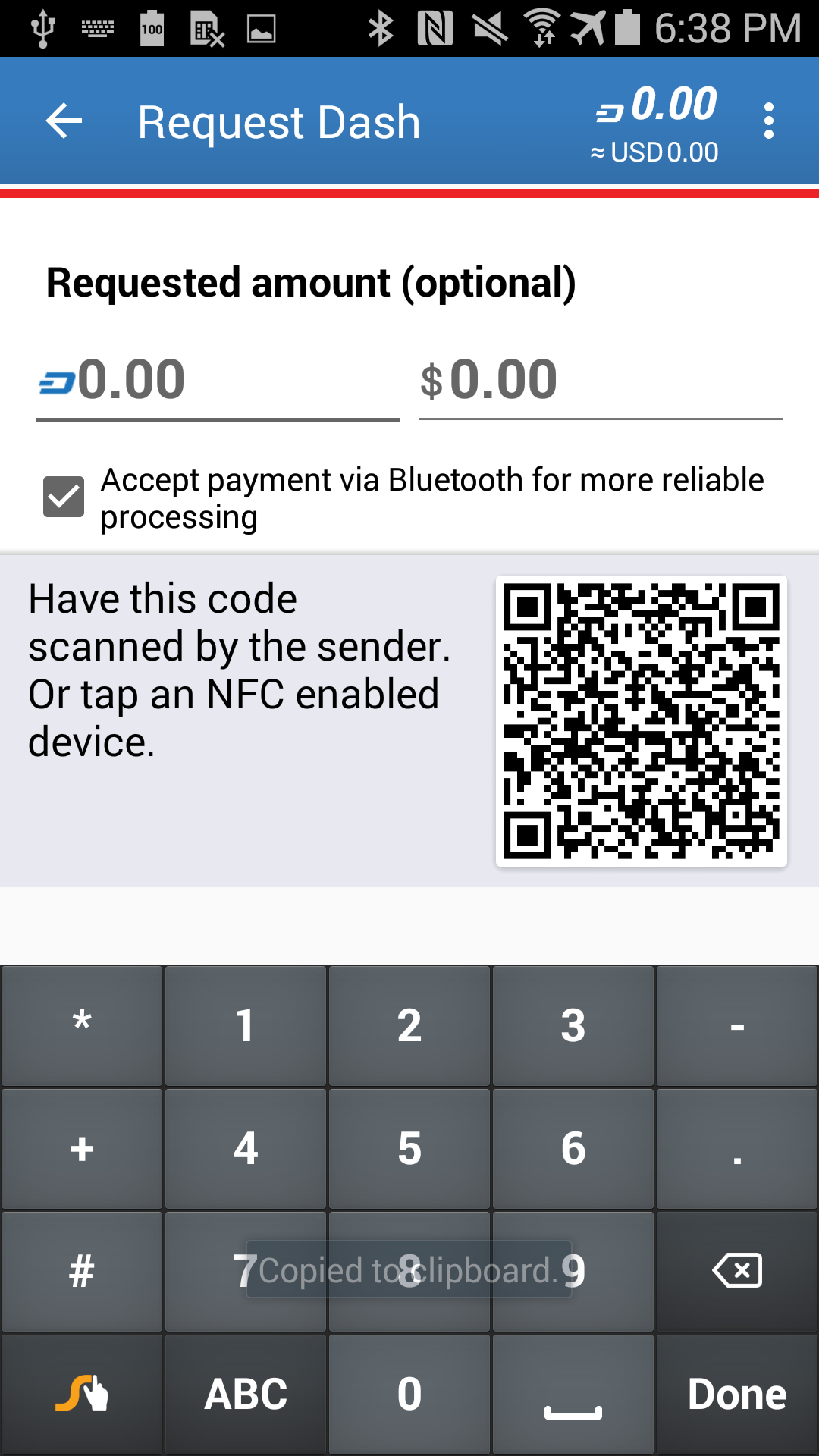This screenshot has height=1456, width=819.
Task: Type digit 0 on the keypad
Action: [x=409, y=1394]
